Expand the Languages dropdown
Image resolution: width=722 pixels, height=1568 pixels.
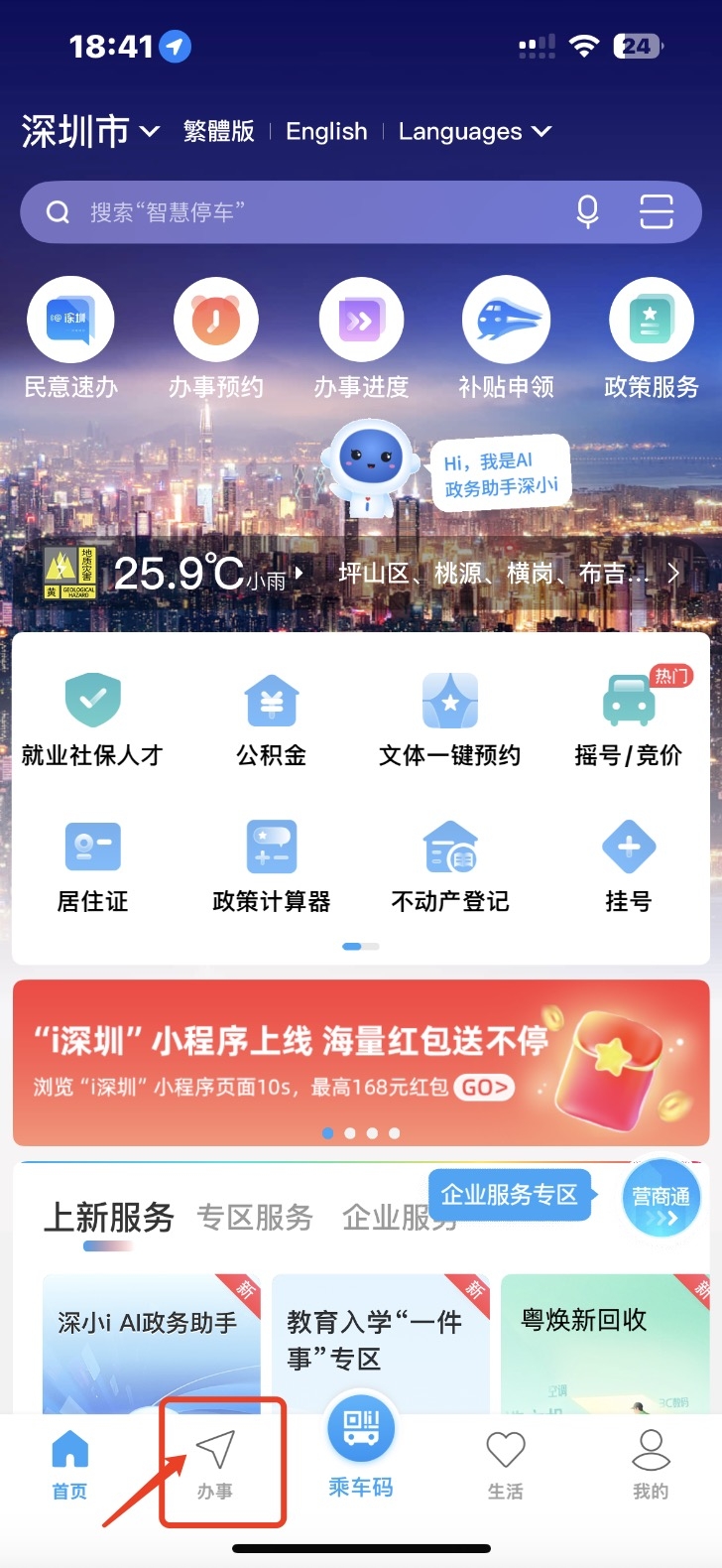(x=474, y=132)
